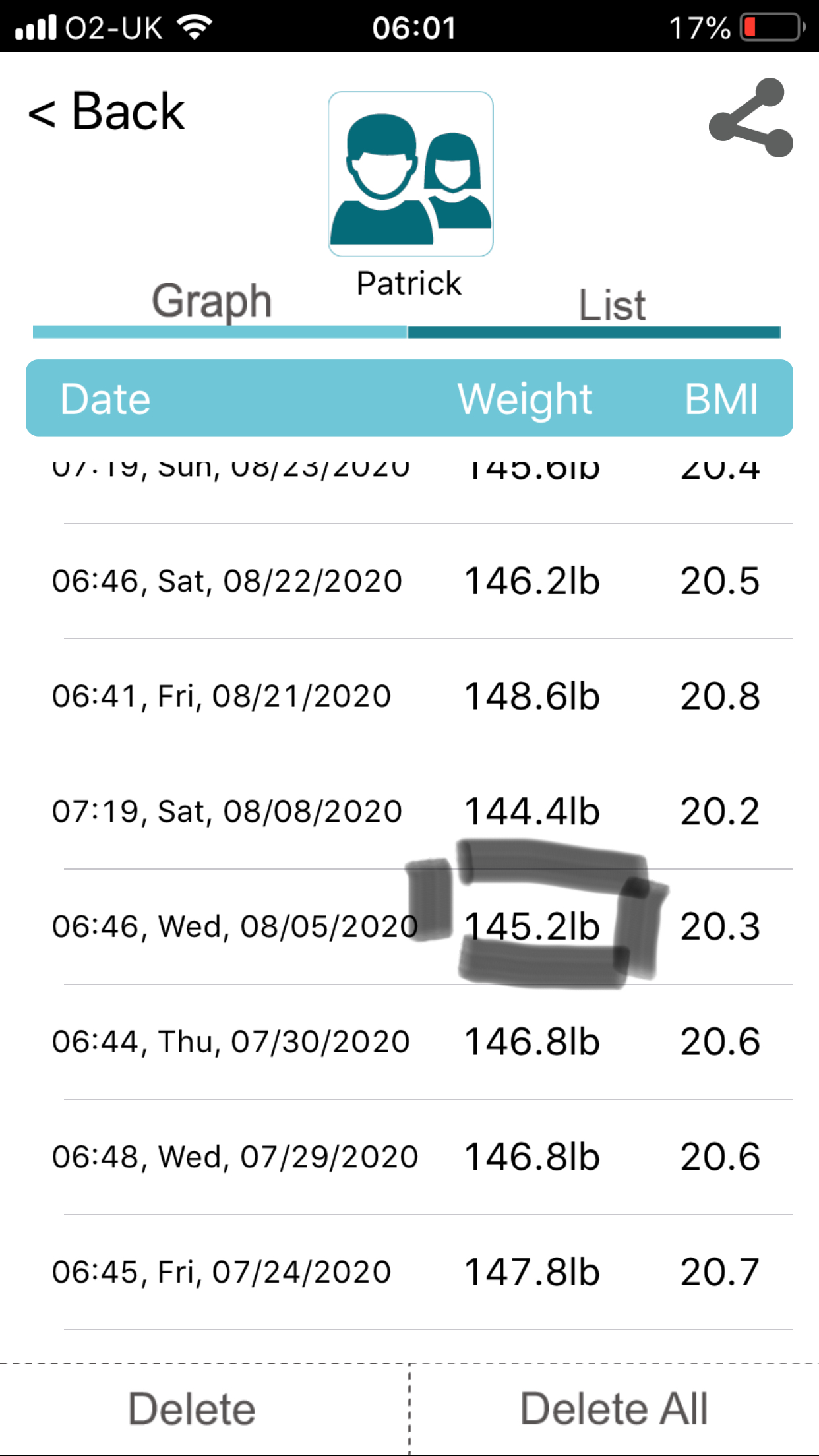Image resolution: width=819 pixels, height=1456 pixels.
Task: Share the weight records
Action: (751, 118)
